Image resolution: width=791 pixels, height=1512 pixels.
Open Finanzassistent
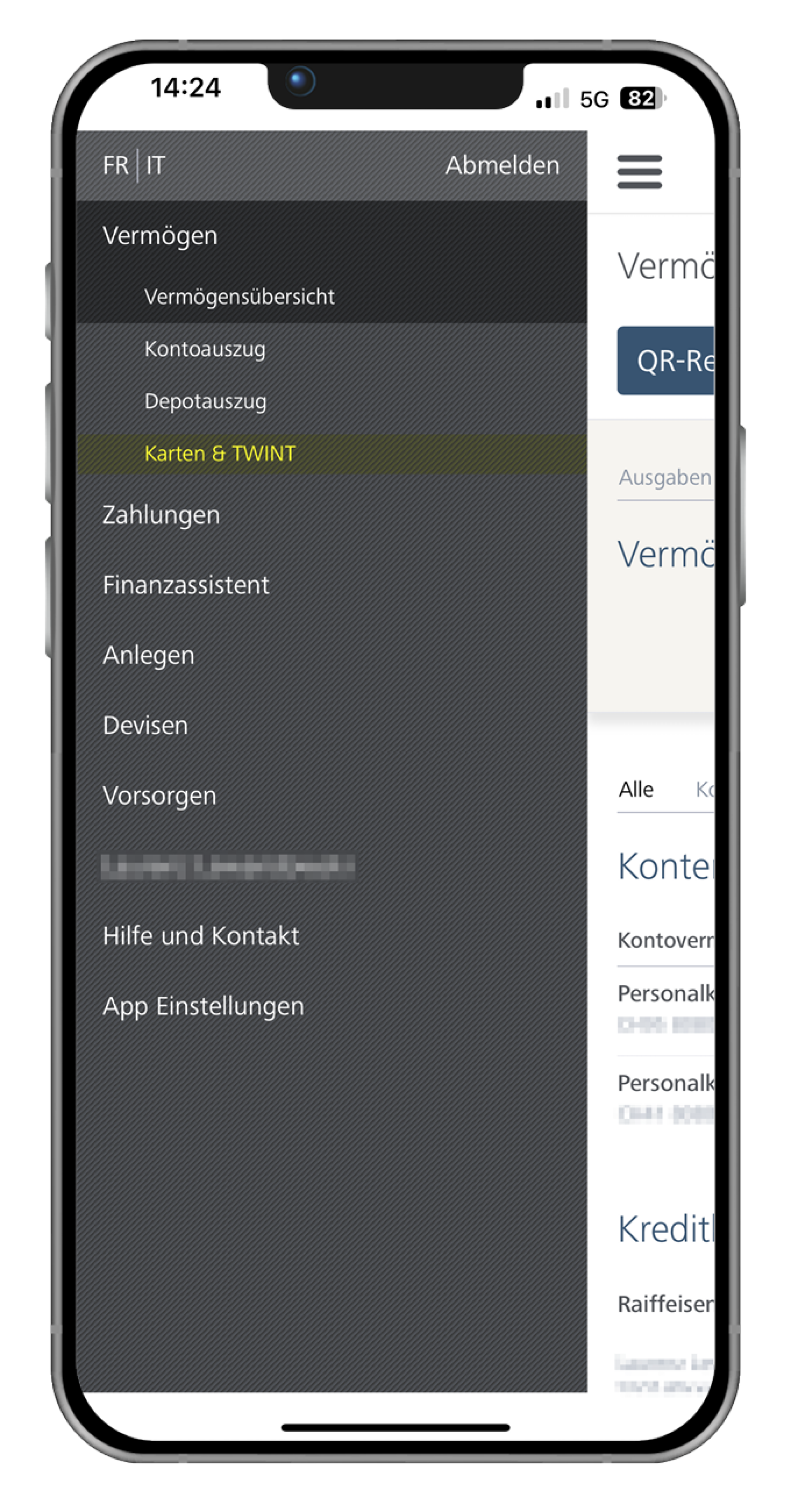pos(185,585)
